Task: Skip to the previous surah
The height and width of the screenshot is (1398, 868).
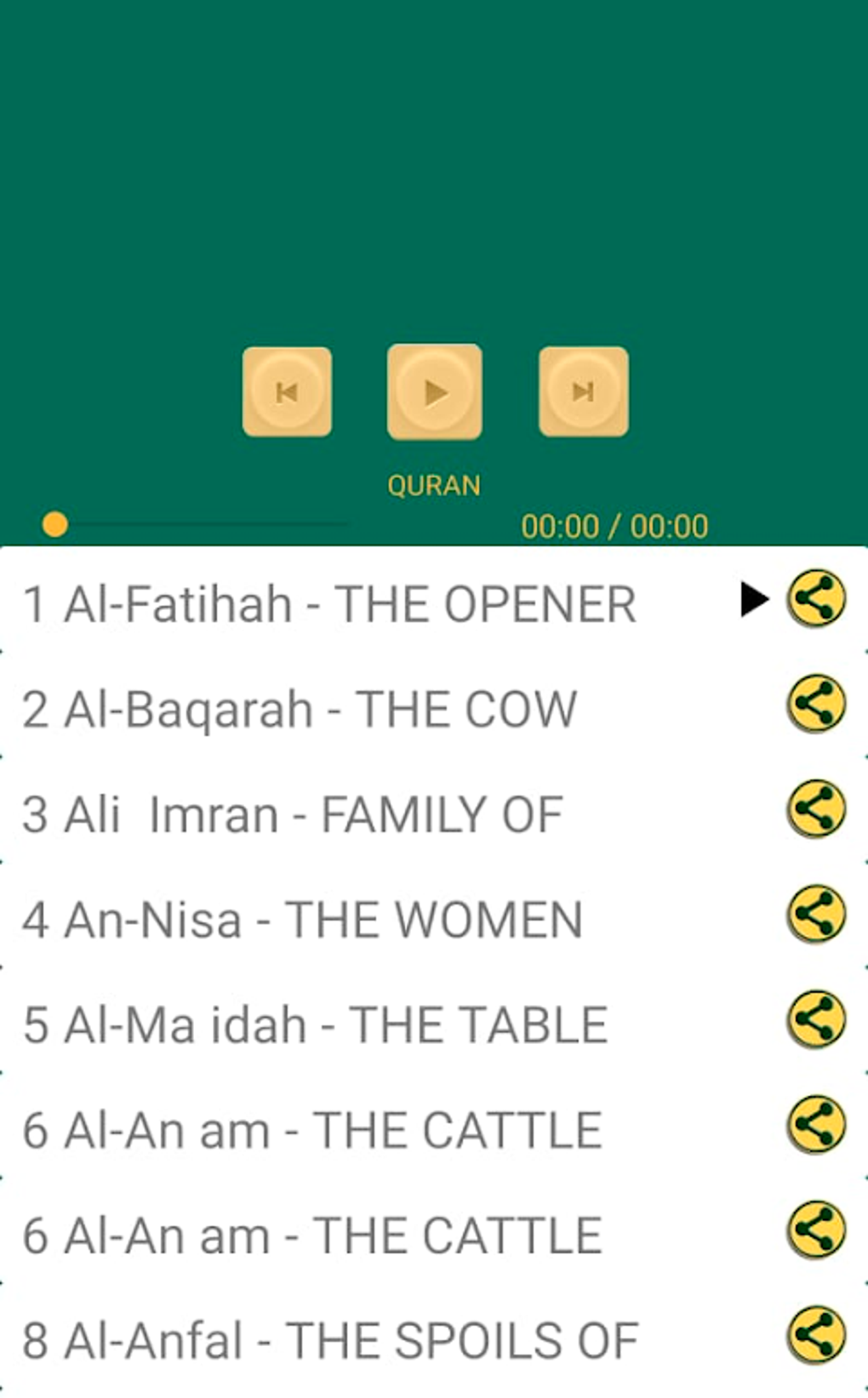Action: point(287,392)
